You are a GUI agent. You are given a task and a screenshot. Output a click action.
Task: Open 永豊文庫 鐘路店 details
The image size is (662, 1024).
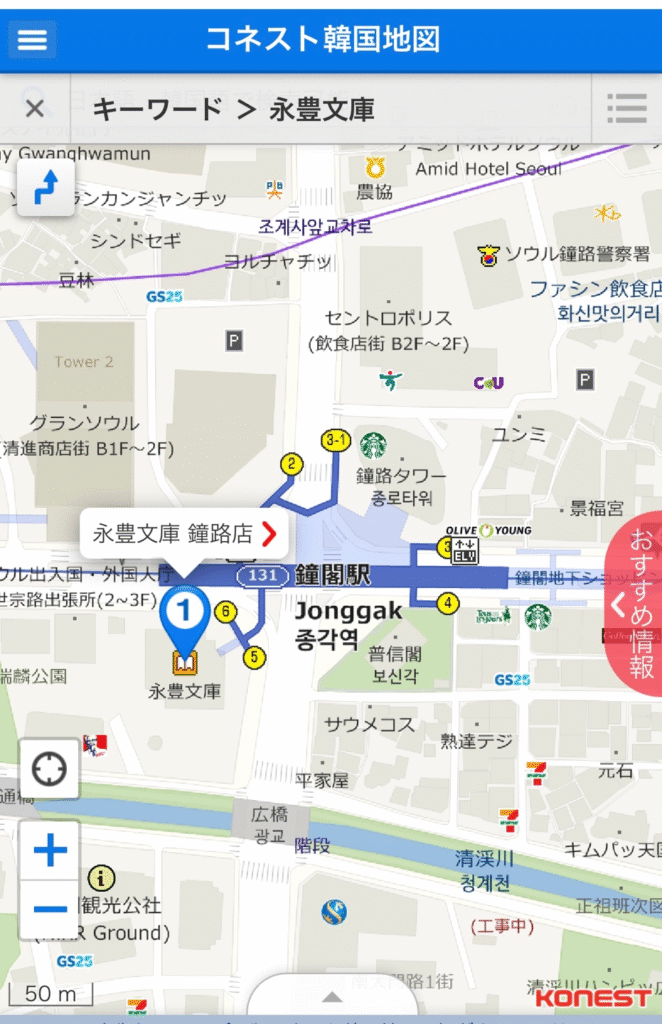pos(184,534)
